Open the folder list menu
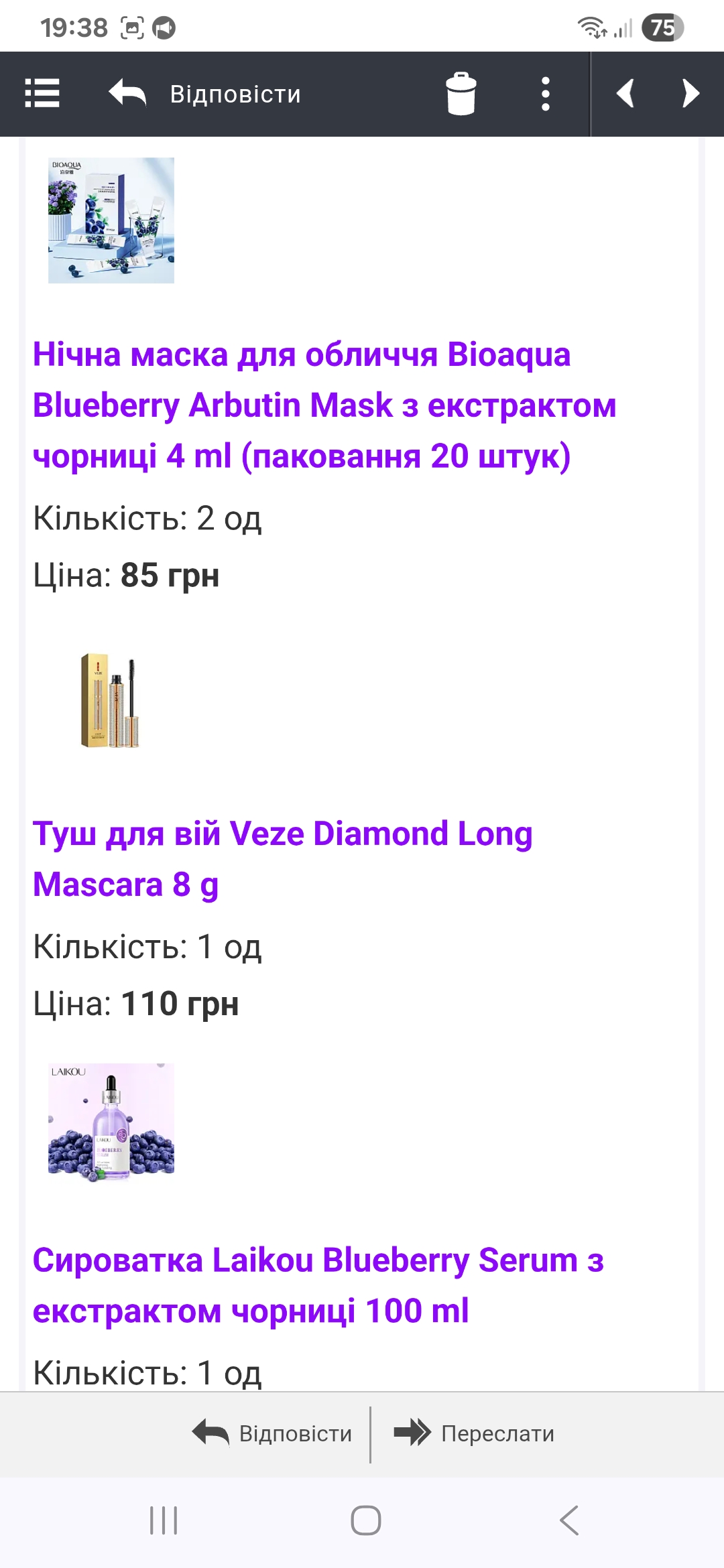This screenshot has height=1568, width=724. point(42,94)
